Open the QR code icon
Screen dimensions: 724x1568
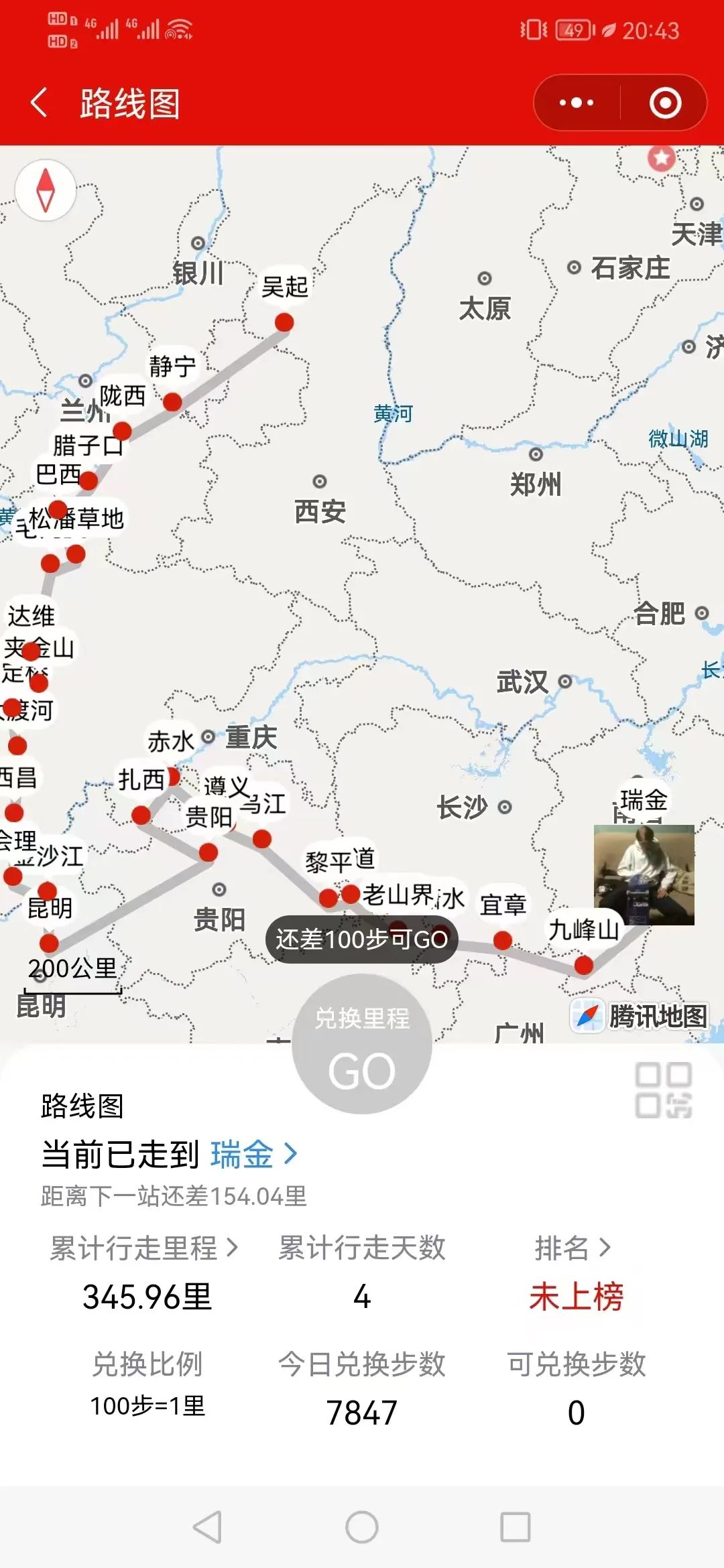[663, 1090]
